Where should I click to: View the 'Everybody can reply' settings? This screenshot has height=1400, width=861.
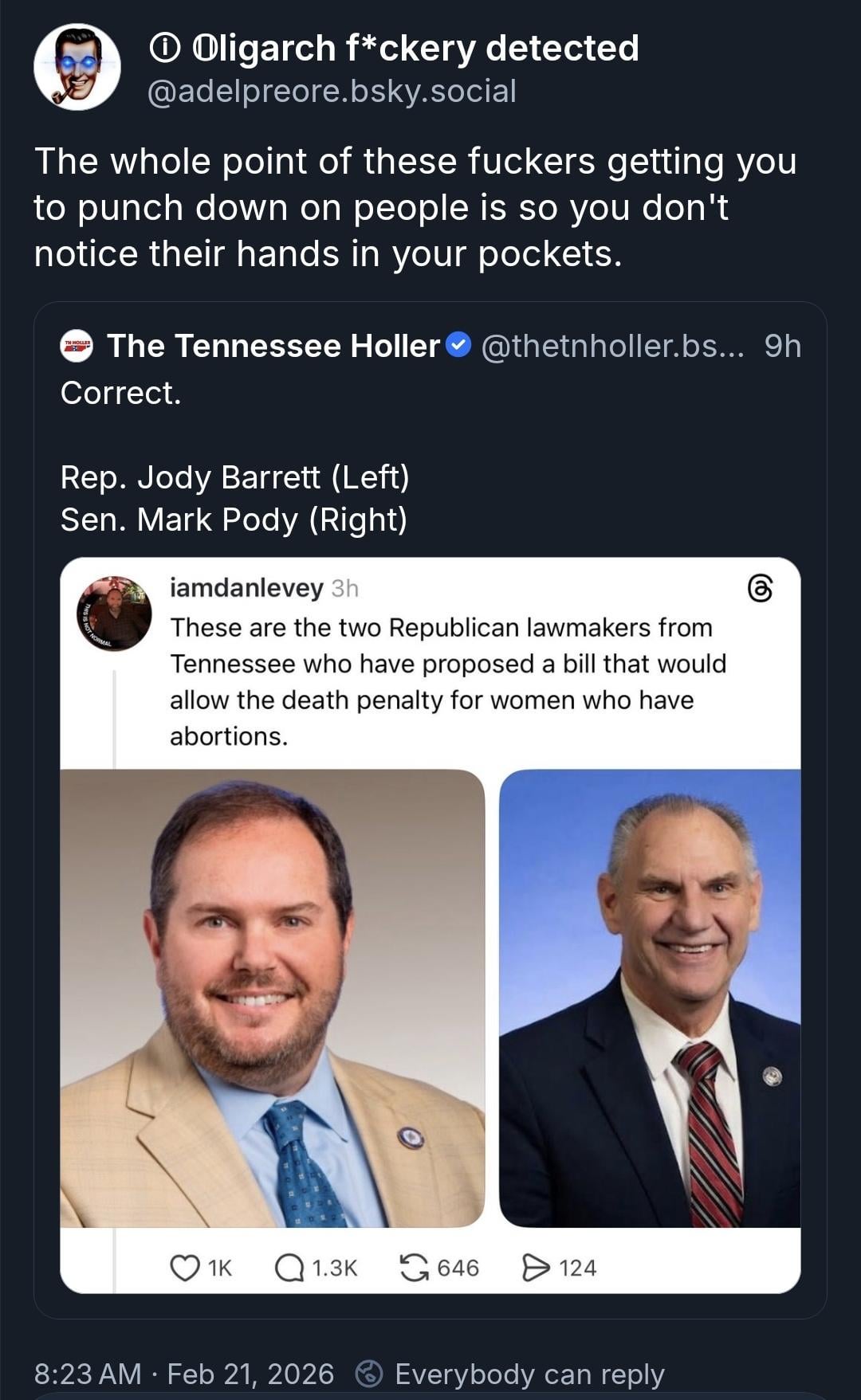coord(510,1374)
